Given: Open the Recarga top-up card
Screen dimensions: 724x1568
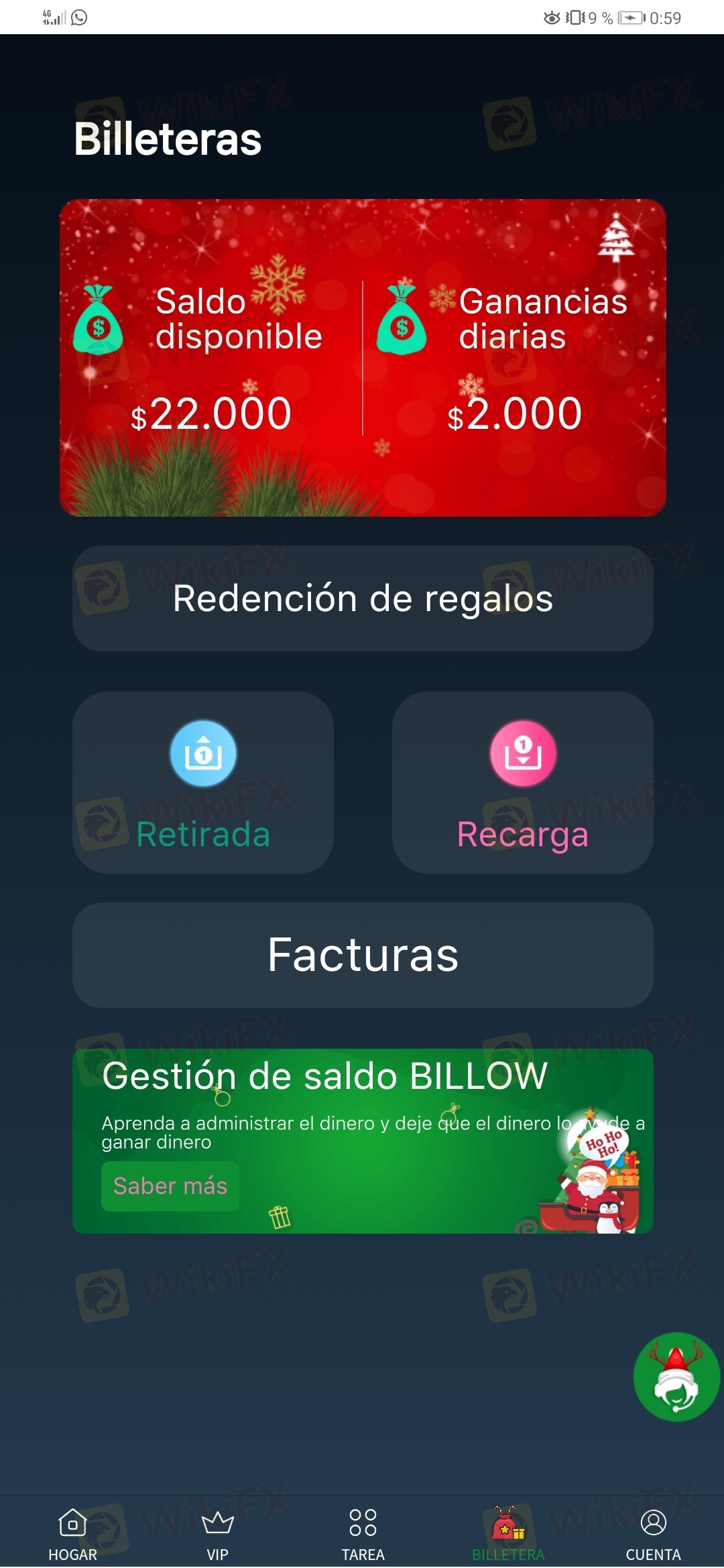Looking at the screenshot, I should point(523,783).
